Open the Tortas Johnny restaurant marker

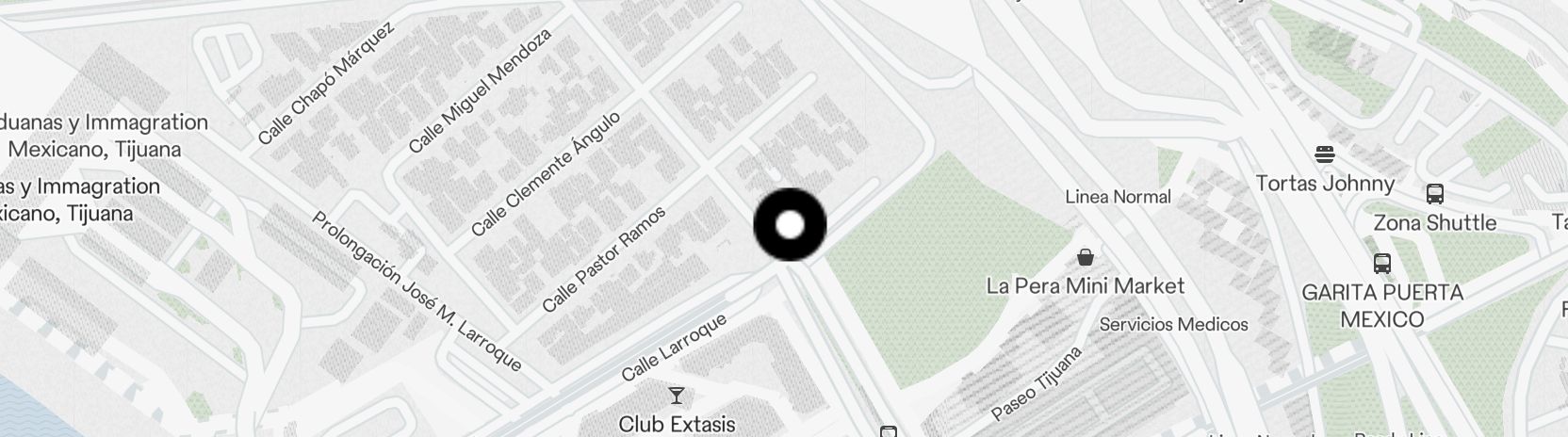pos(1325,154)
